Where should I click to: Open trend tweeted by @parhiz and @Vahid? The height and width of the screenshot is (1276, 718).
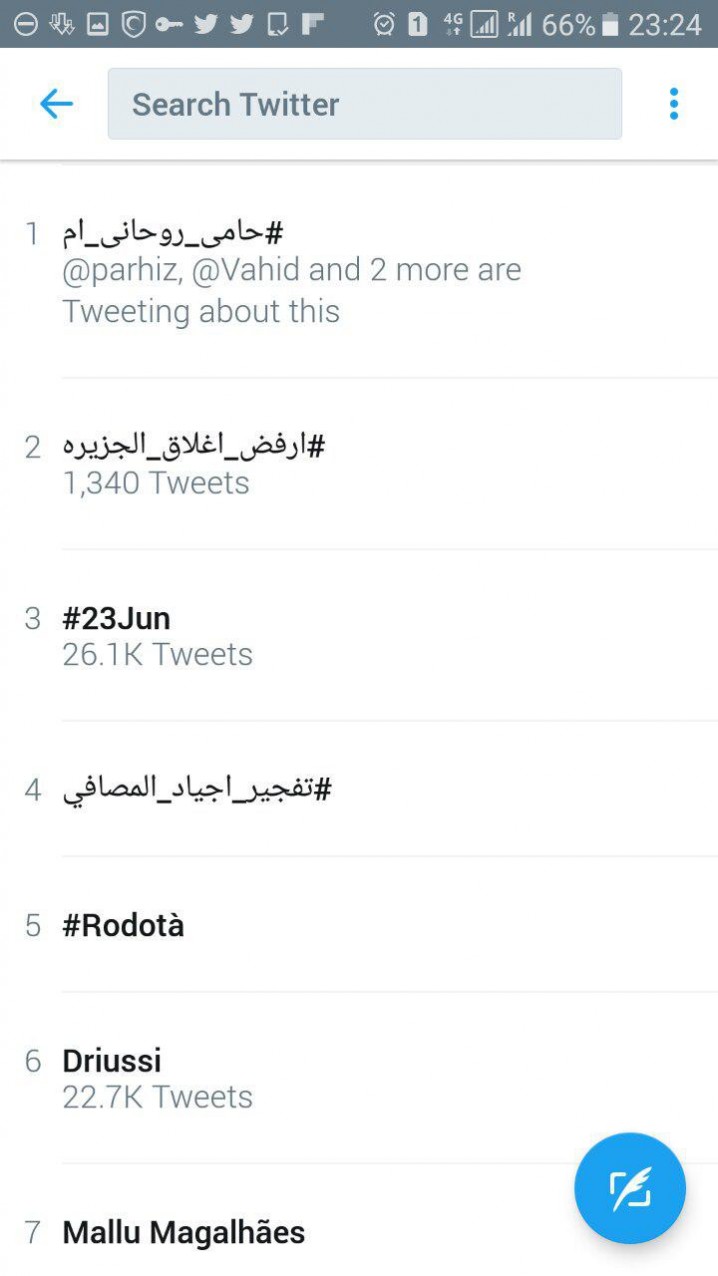tap(290, 270)
